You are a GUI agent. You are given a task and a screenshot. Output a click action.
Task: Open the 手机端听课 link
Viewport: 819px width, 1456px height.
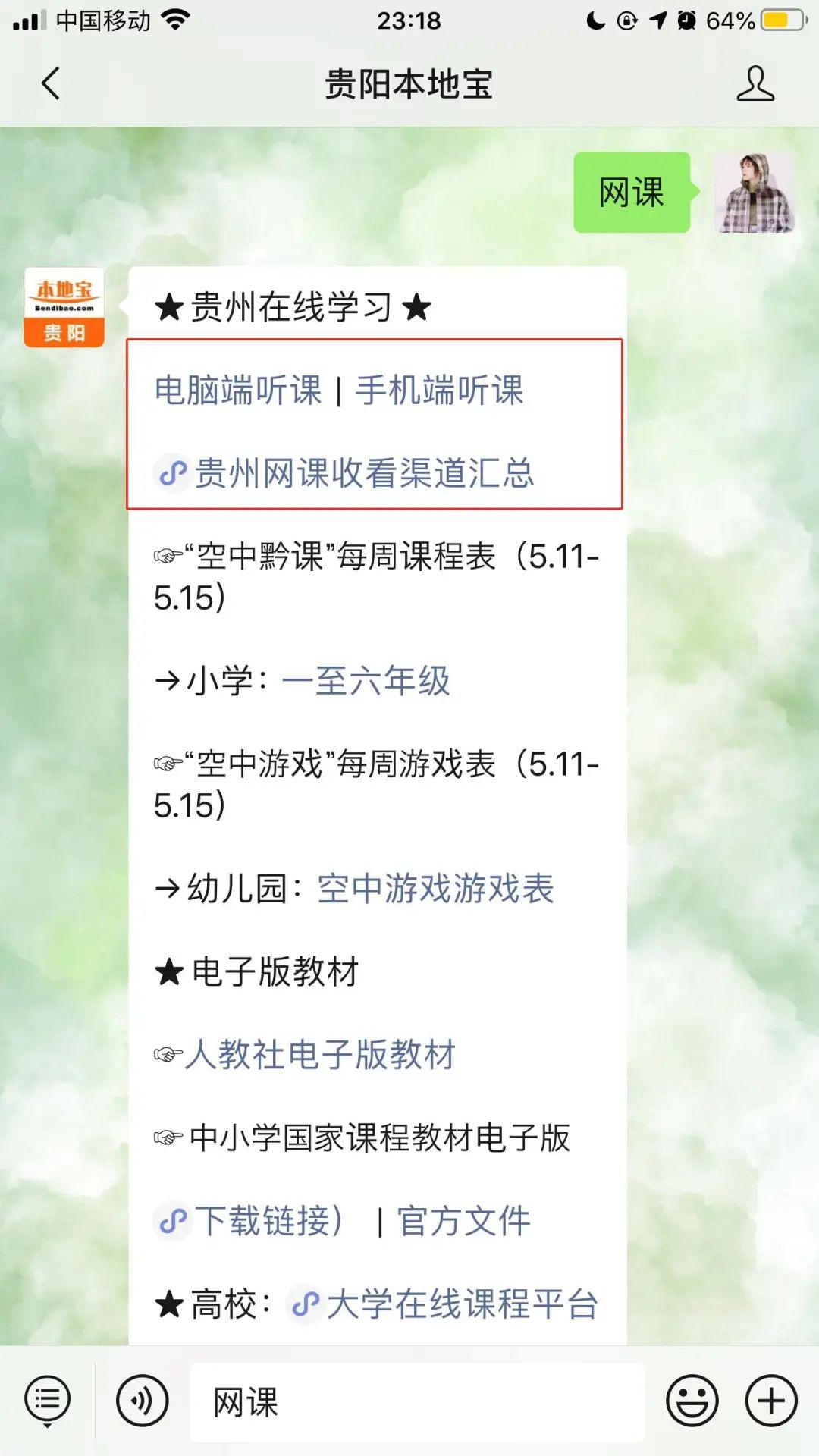pyautogui.click(x=439, y=391)
